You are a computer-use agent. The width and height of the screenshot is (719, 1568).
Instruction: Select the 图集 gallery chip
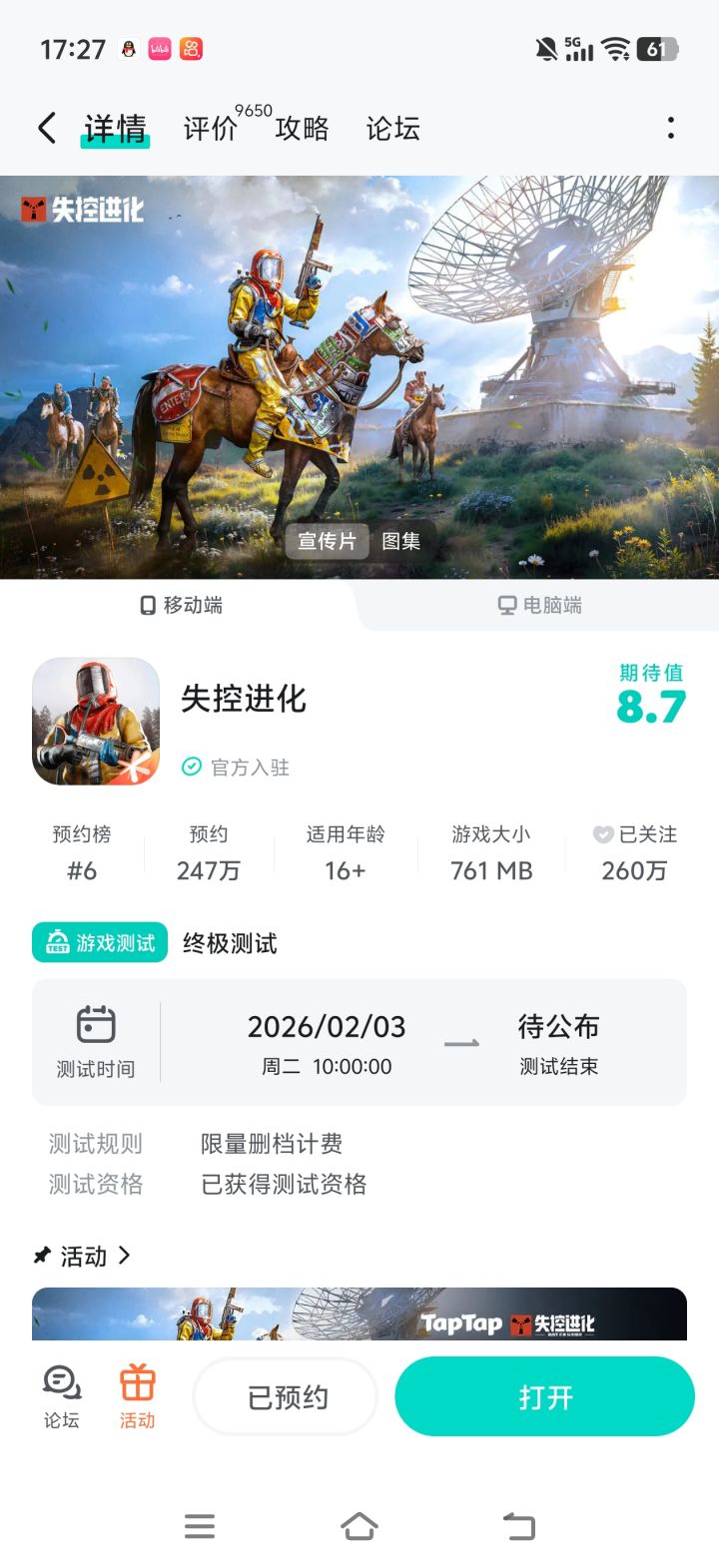click(400, 541)
